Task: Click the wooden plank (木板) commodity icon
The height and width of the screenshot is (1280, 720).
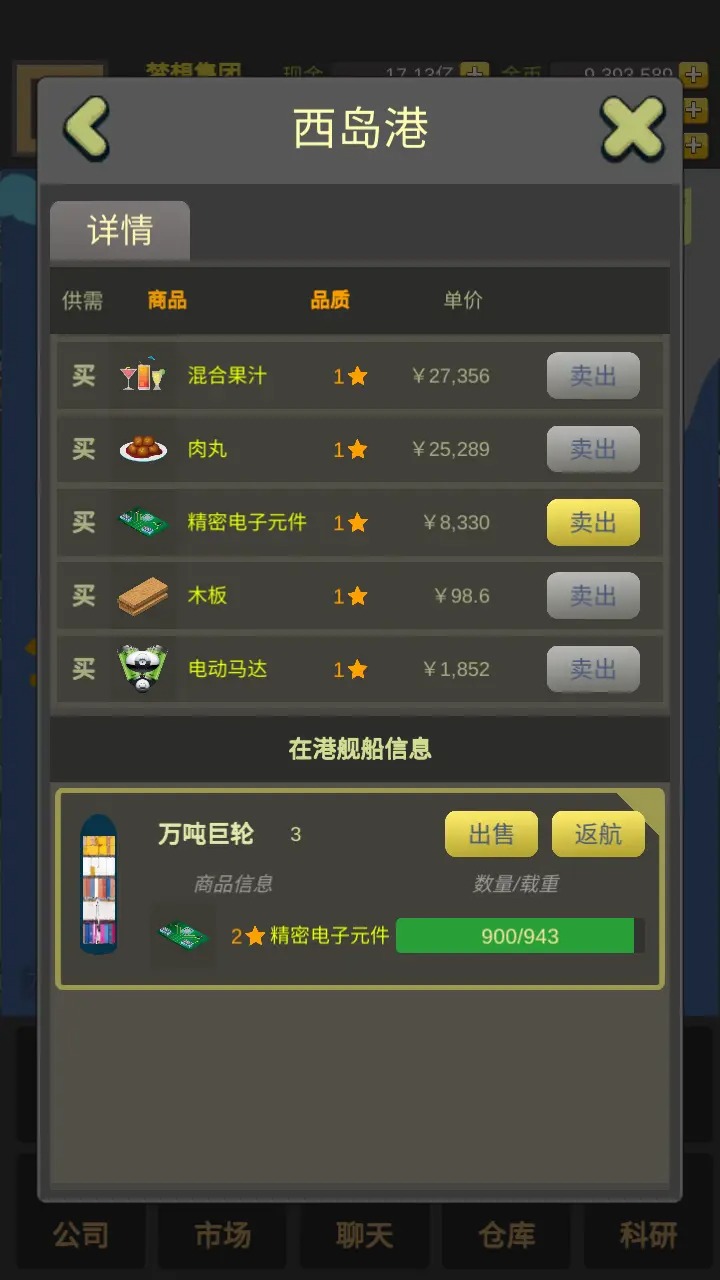Action: tap(142, 595)
